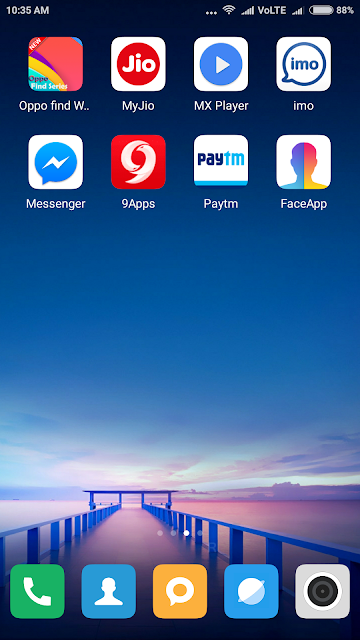Open the Camera app in the dock
Viewport: 360px width, 640px height.
pyautogui.click(x=322, y=591)
